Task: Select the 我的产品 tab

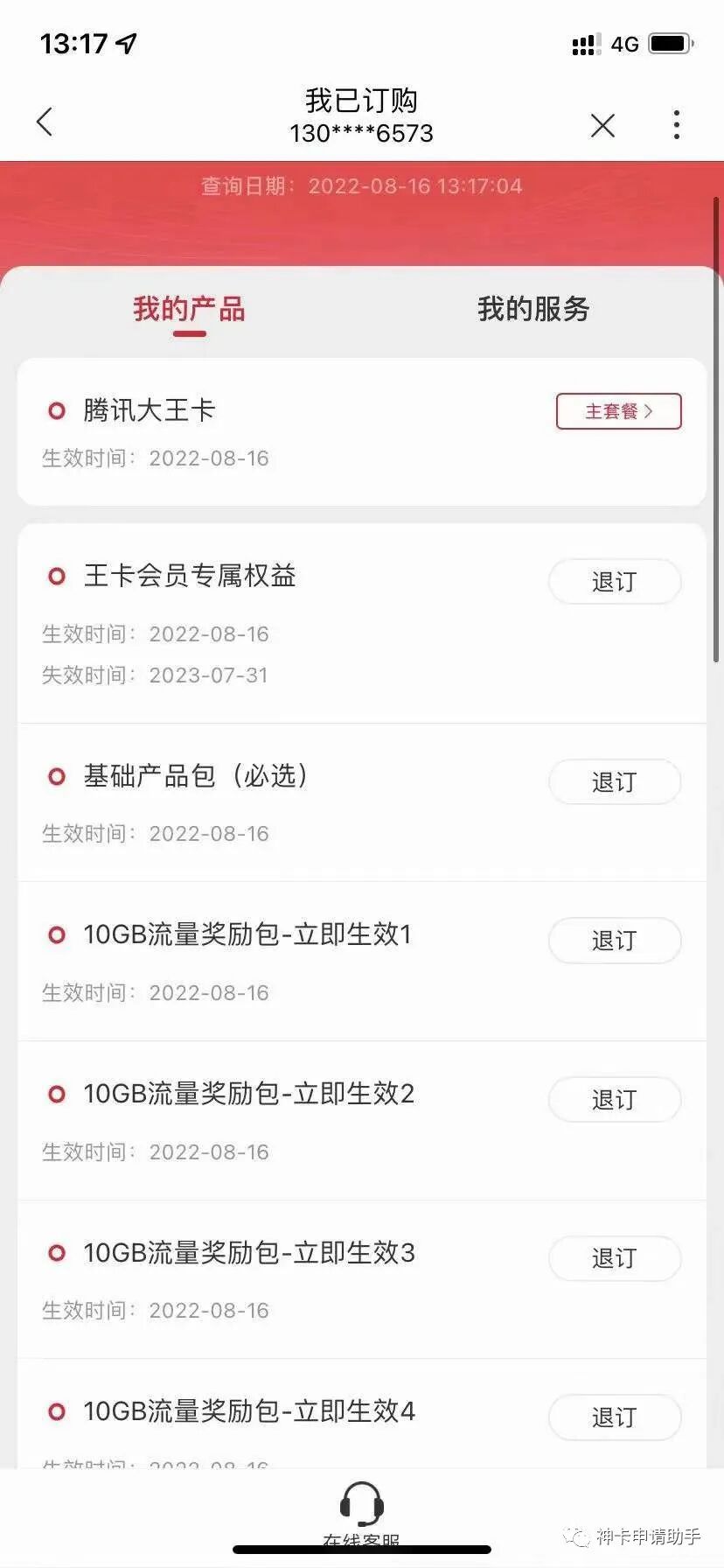Action: 189,309
